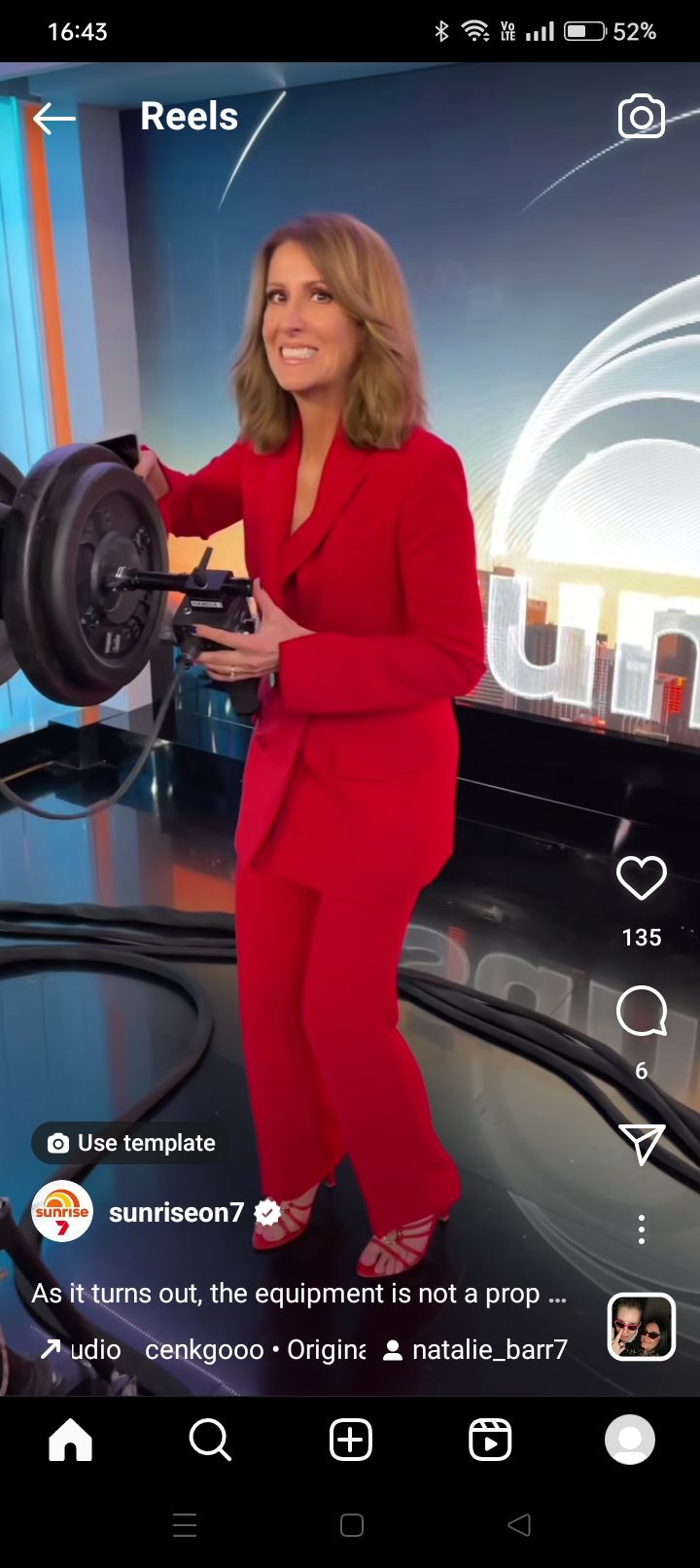
Task: Create a new post with the plus tab
Action: click(x=351, y=1440)
